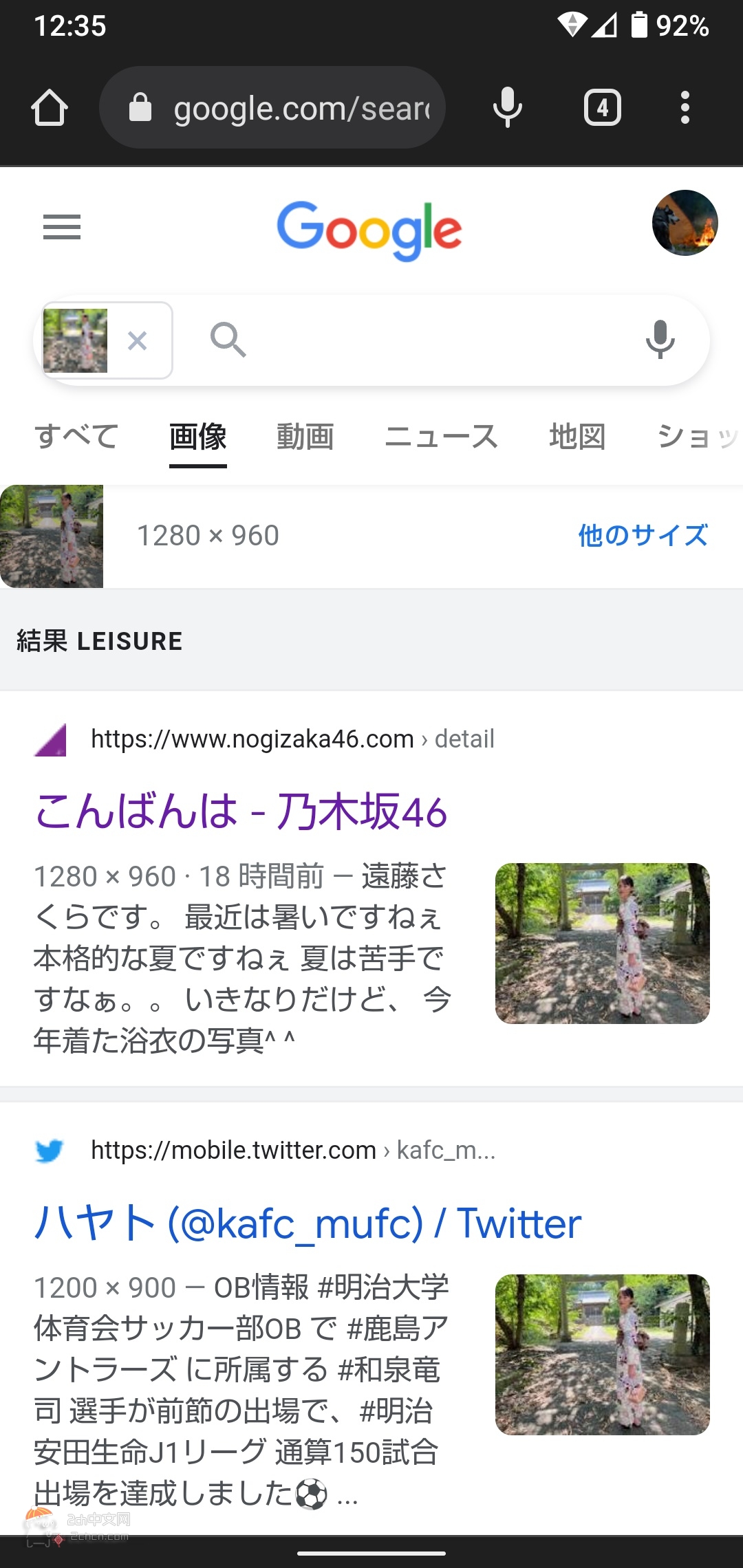The height and width of the screenshot is (1568, 743).
Task: Switch to the すべて tab
Action: tap(76, 437)
